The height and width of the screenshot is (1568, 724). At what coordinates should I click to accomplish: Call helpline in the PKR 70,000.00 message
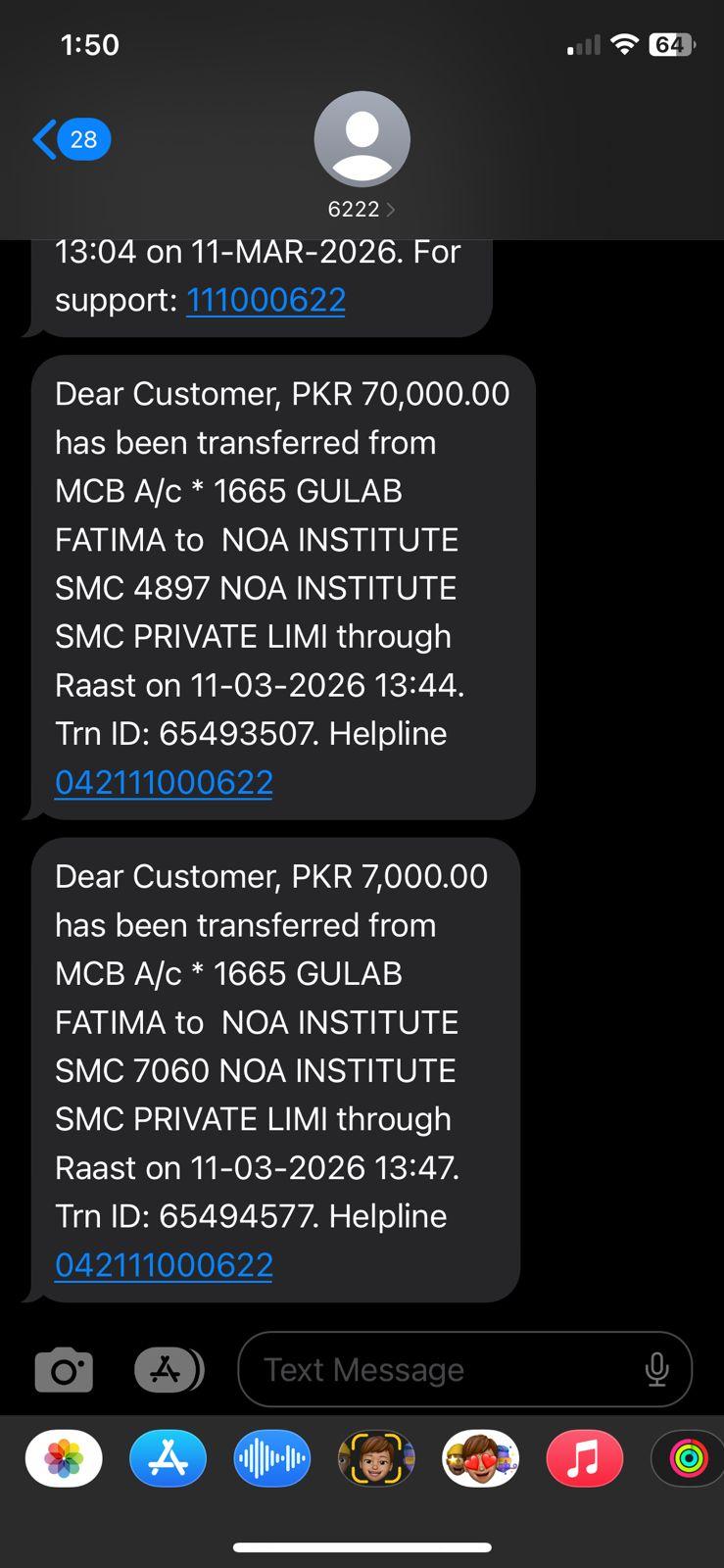164,782
